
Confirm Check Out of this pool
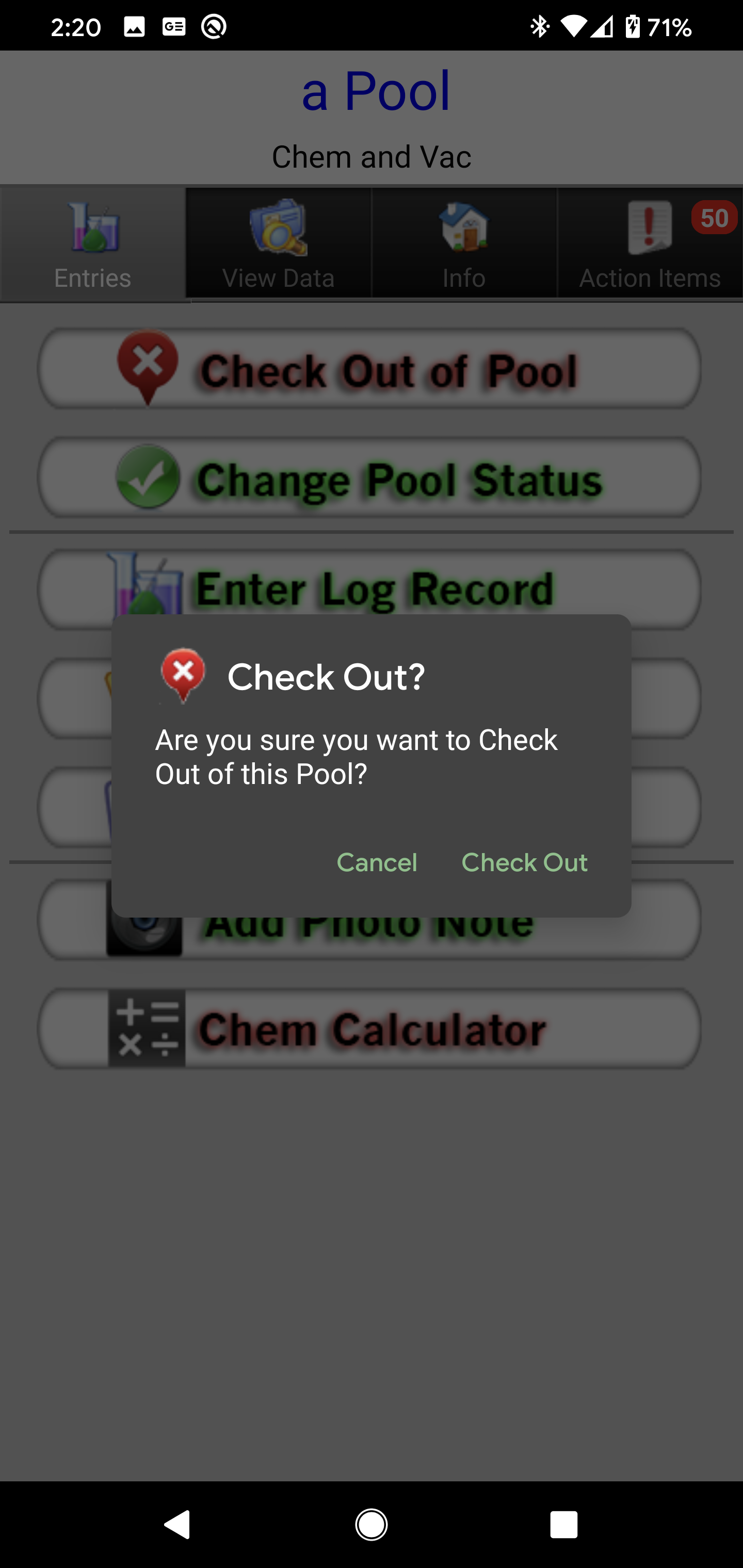pyautogui.click(x=524, y=862)
